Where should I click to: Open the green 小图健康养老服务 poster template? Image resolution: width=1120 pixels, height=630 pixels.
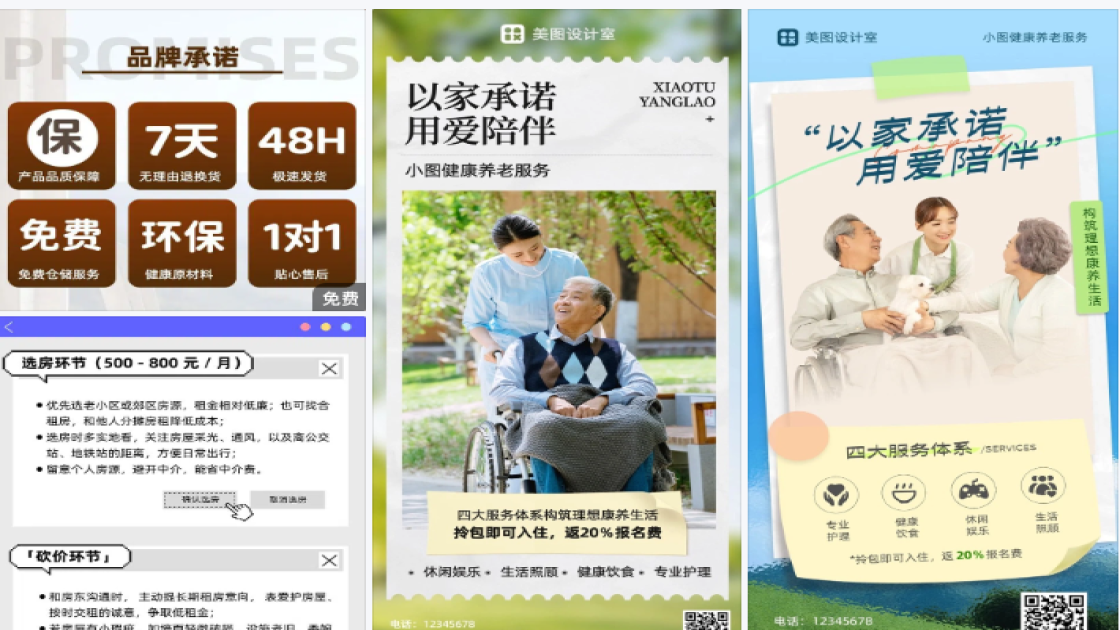tap(559, 320)
